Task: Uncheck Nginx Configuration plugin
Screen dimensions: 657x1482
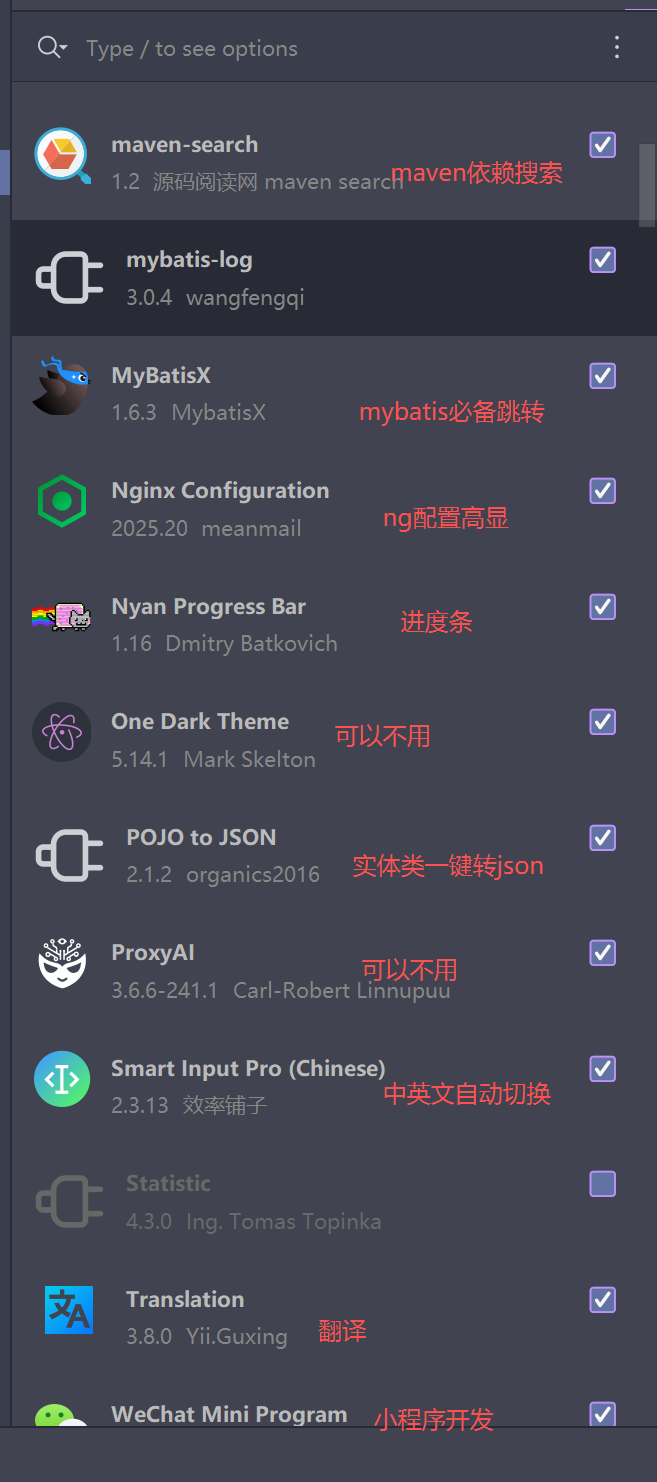Action: (x=602, y=491)
